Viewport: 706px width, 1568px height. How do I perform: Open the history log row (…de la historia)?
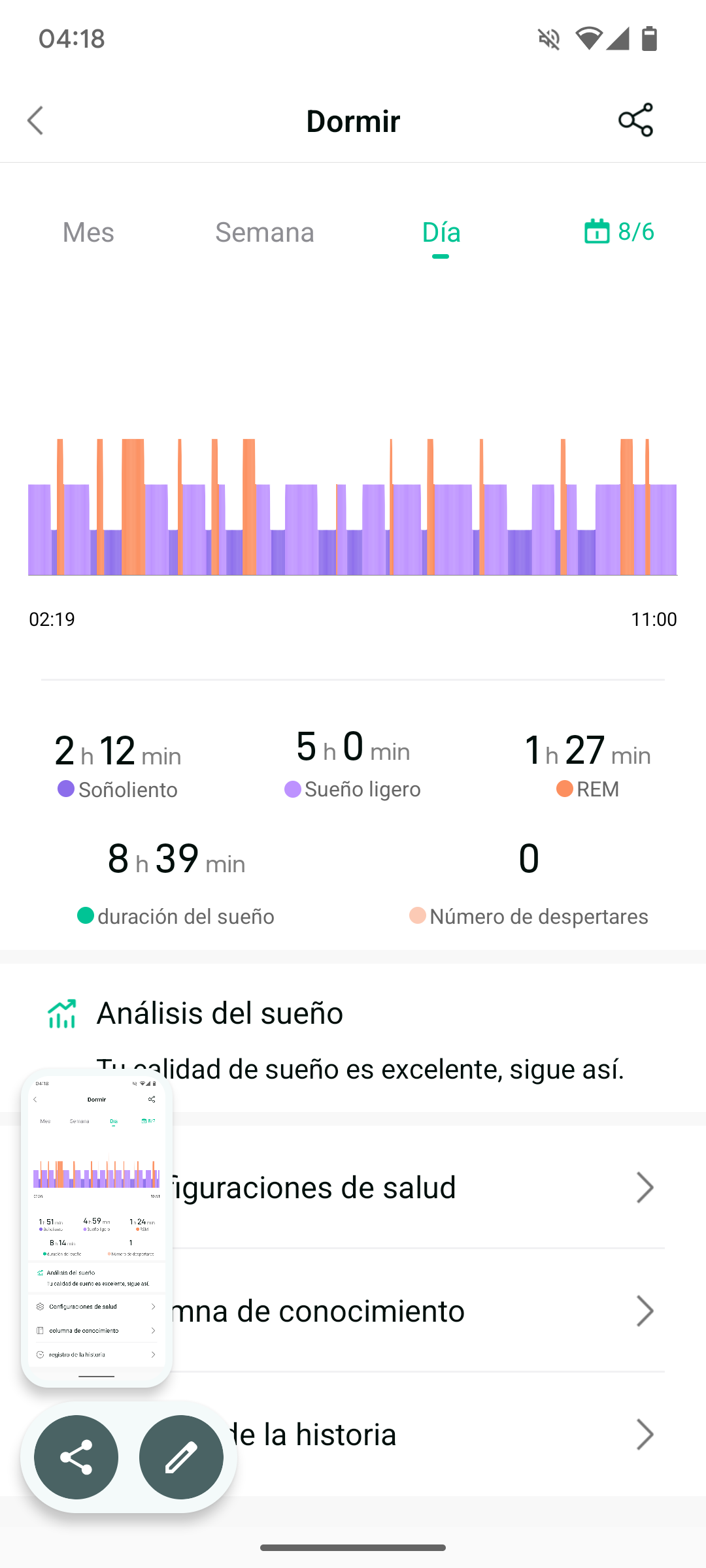353,1434
